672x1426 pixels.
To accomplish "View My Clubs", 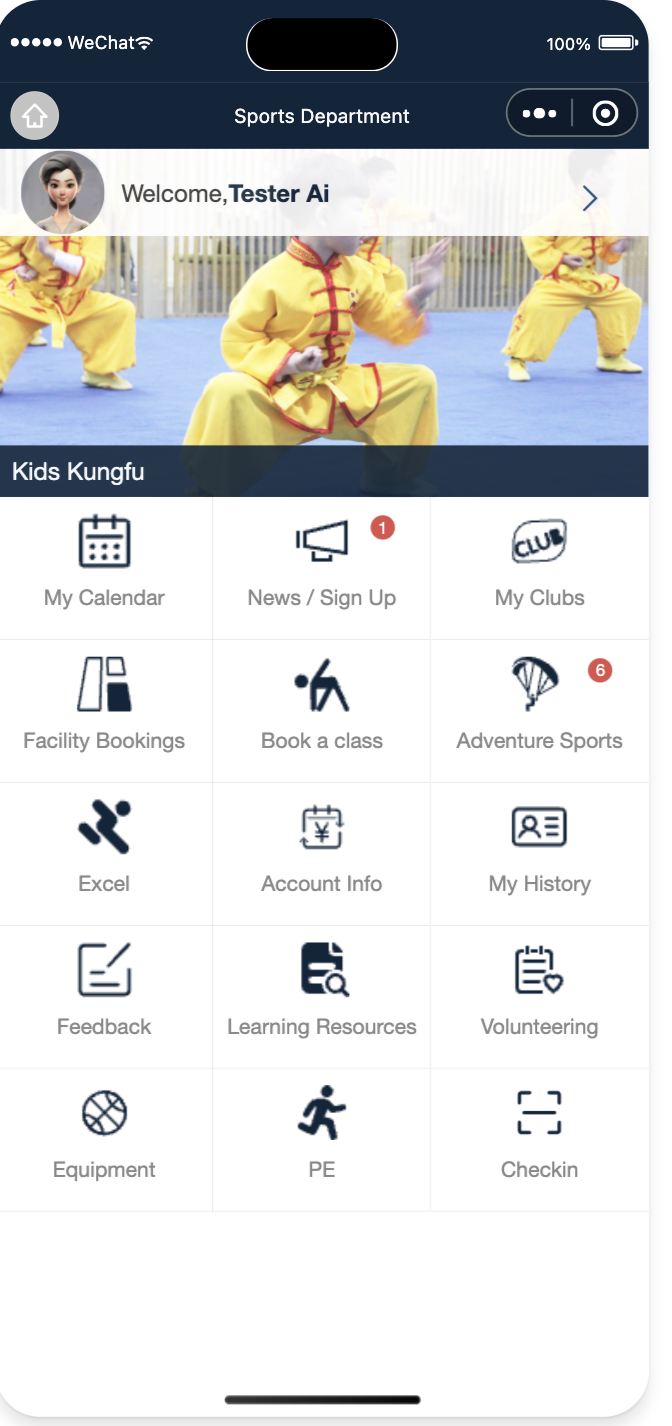I will click(540, 568).
